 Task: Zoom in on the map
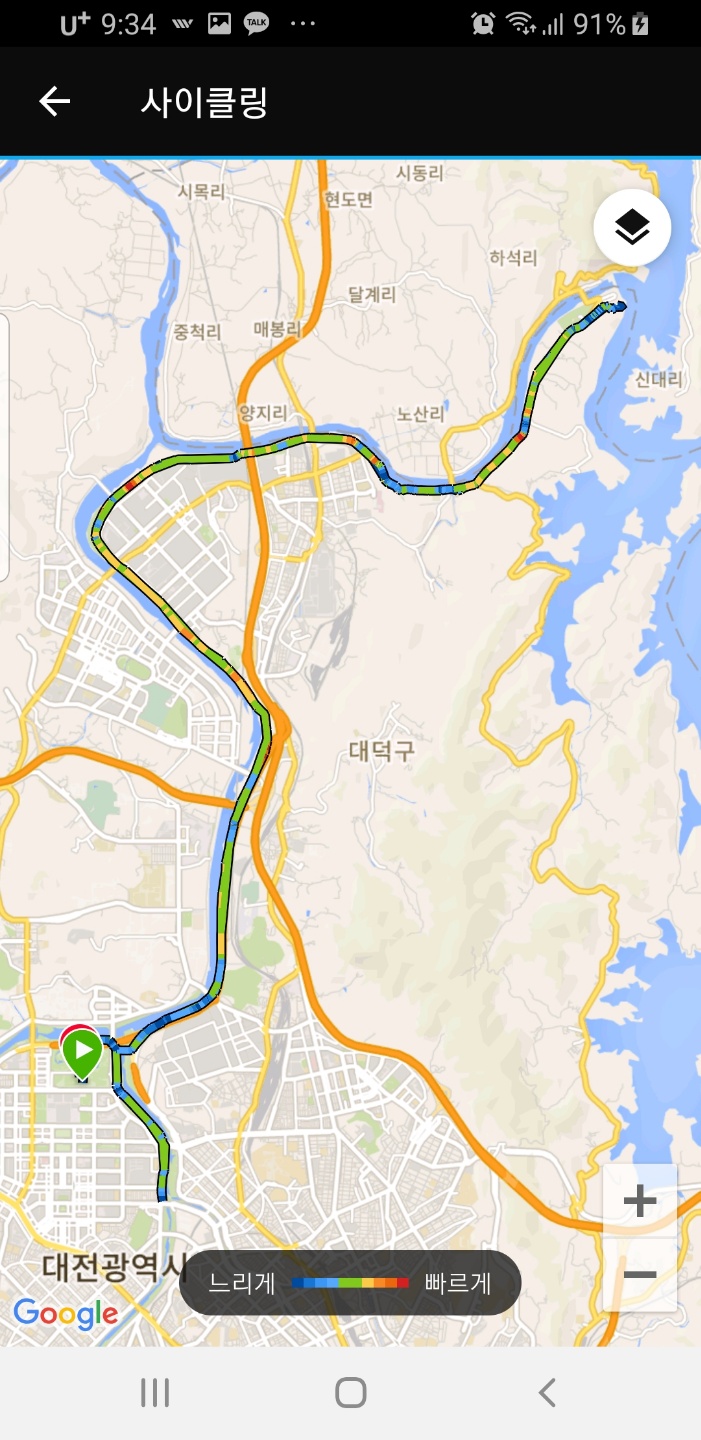[639, 1201]
